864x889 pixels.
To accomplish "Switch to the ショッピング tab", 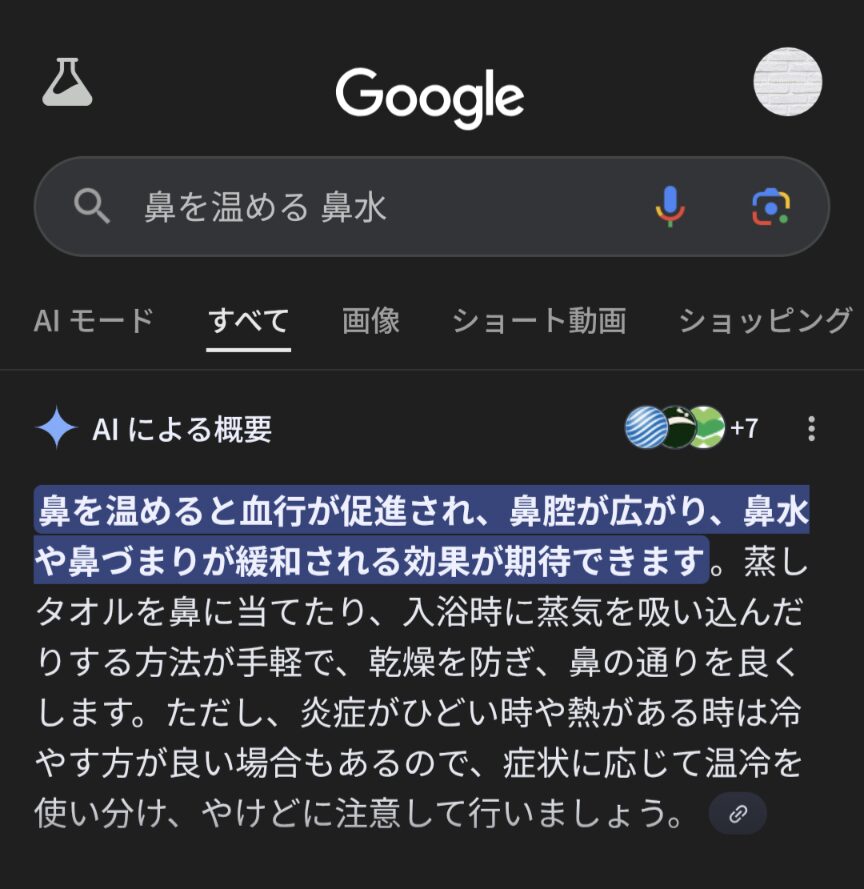I will (765, 320).
